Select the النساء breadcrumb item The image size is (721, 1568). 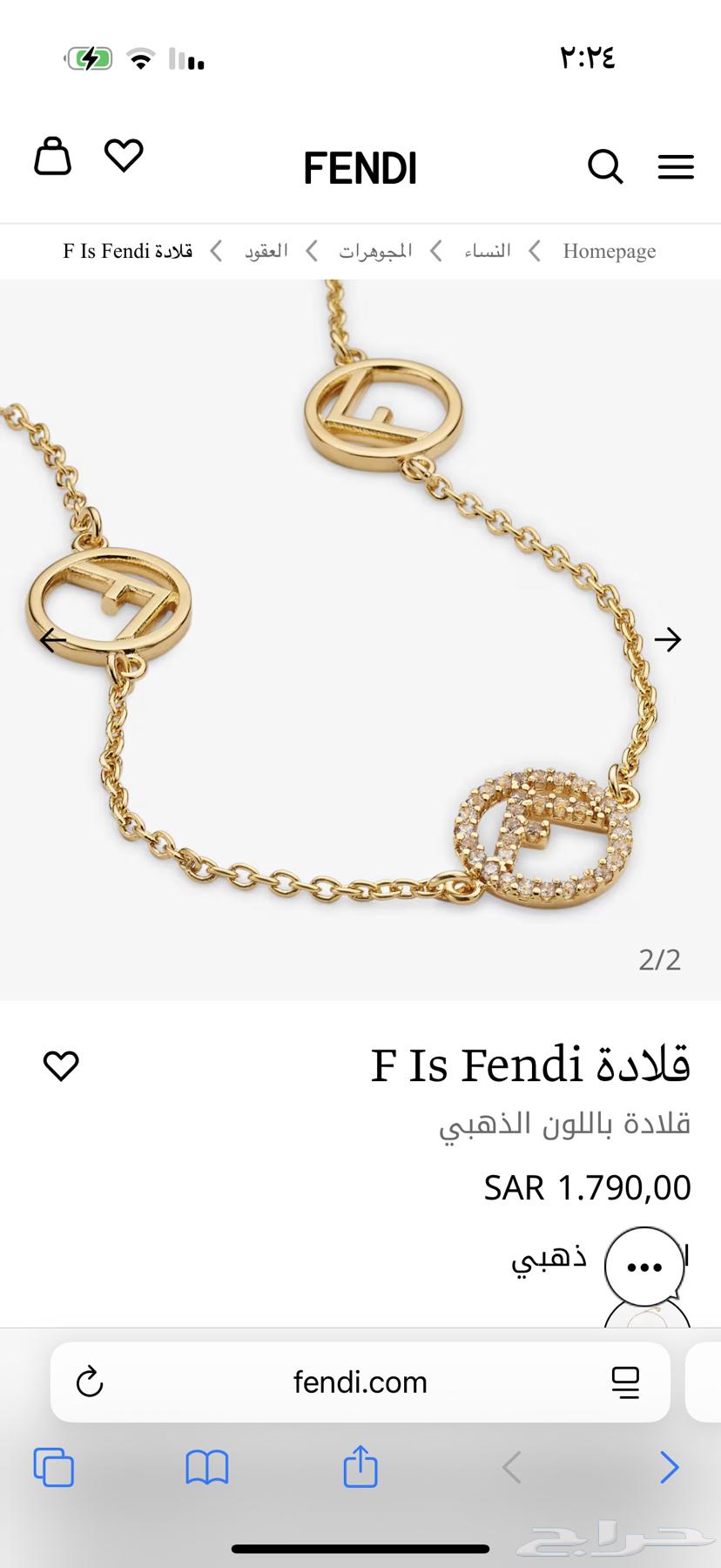[489, 251]
